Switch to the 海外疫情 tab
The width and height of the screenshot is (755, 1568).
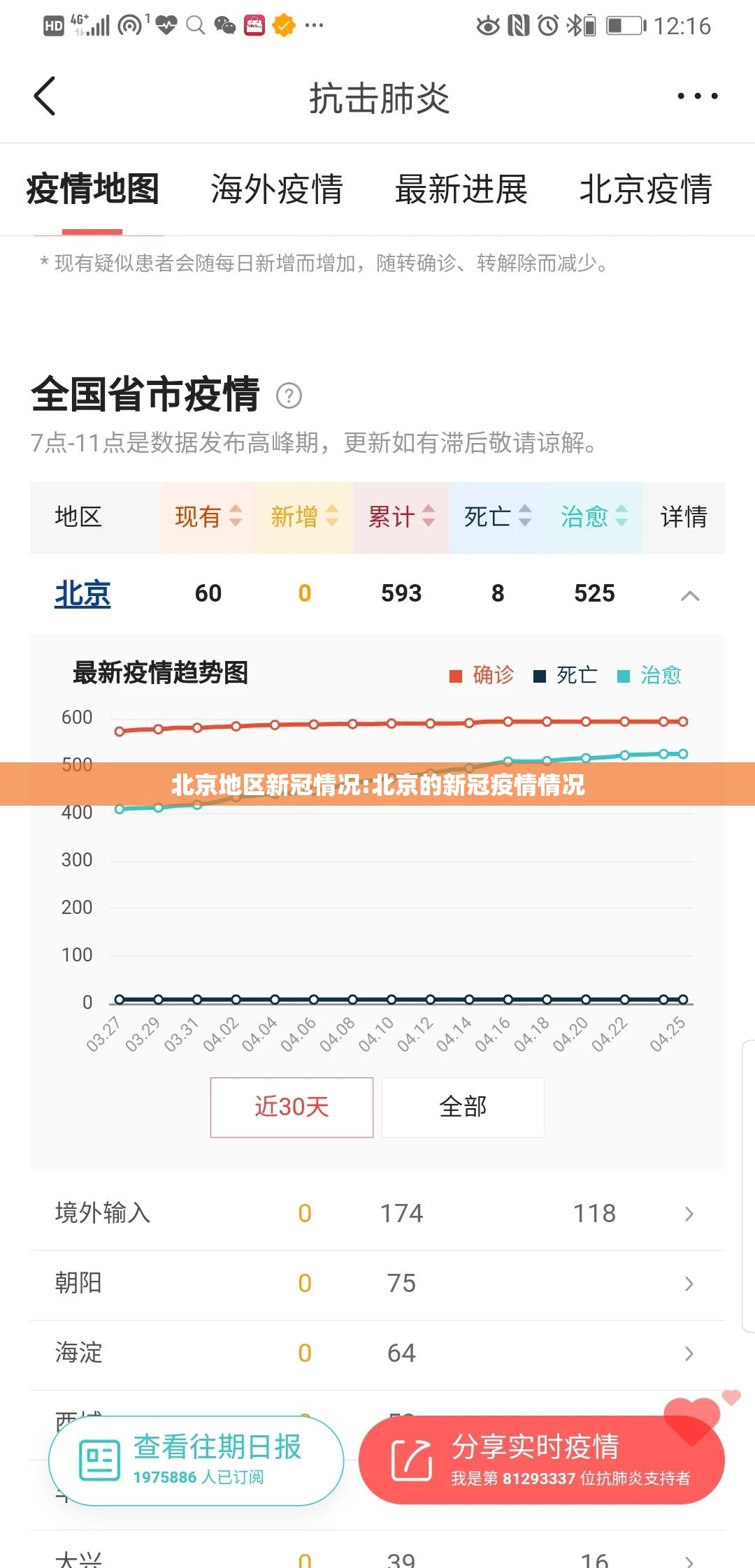click(277, 189)
